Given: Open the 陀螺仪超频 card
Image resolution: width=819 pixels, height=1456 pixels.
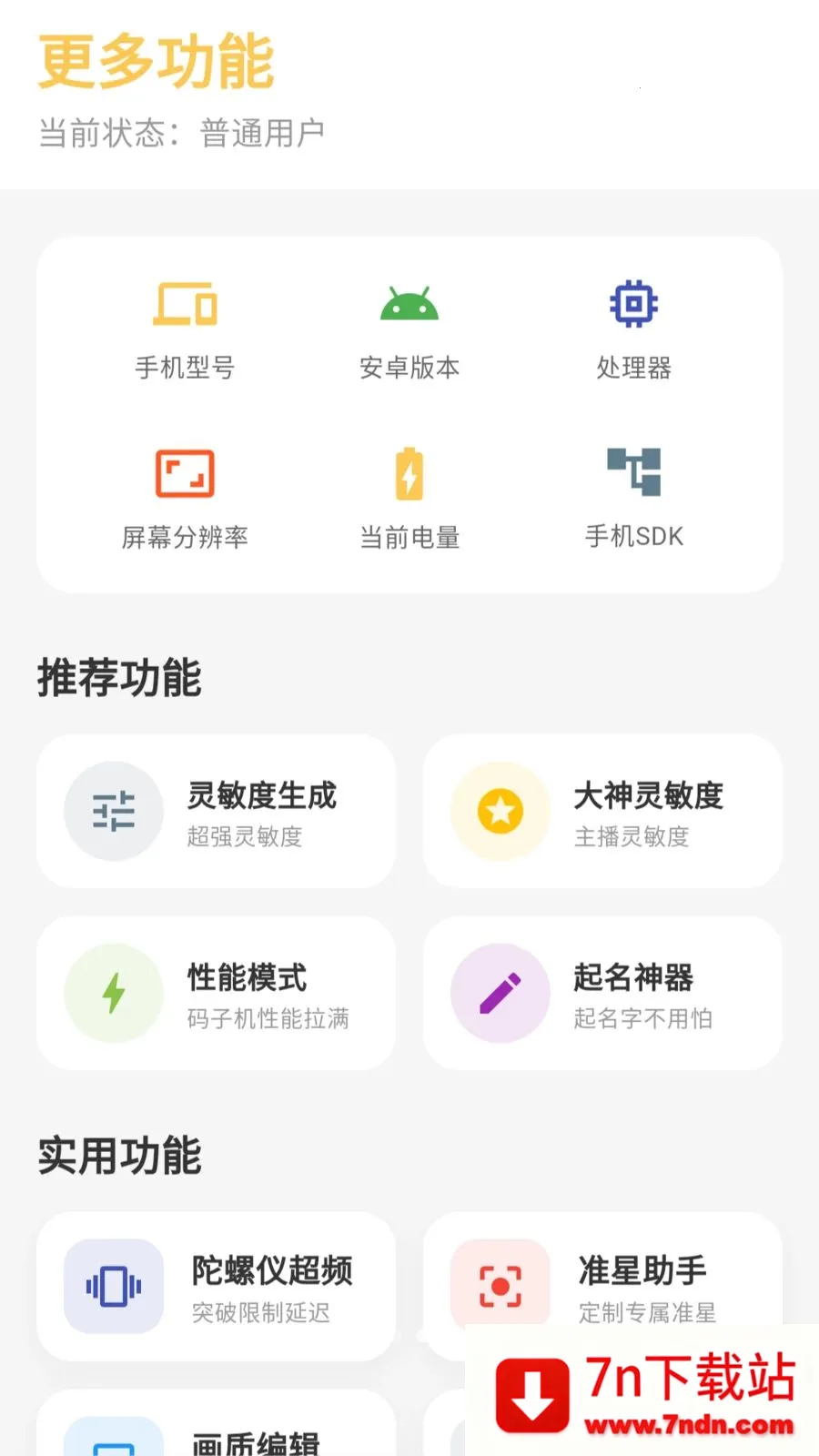Looking at the screenshot, I should pos(217,1286).
